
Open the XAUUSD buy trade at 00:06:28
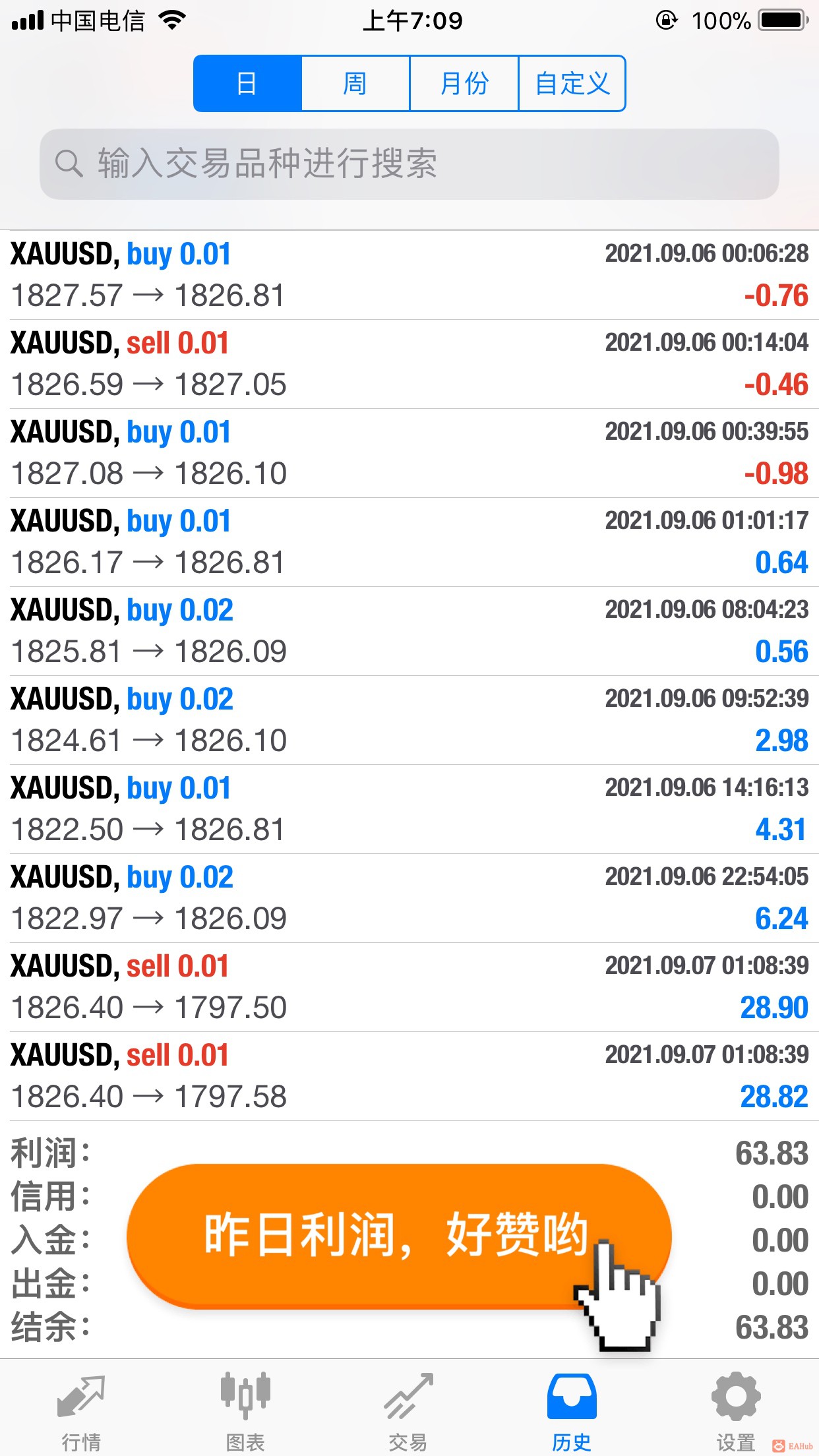click(409, 275)
